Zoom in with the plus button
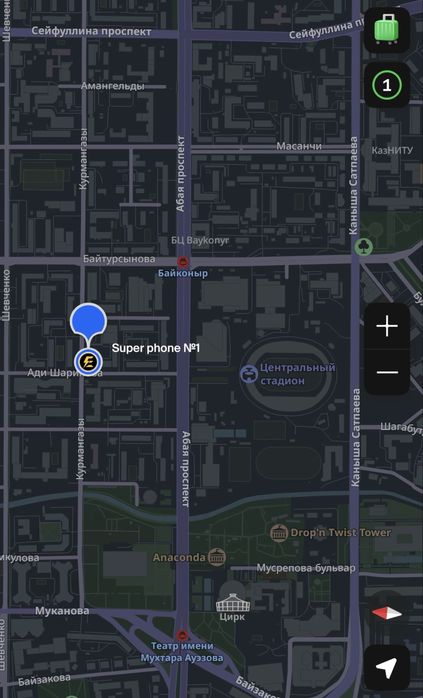This screenshot has width=423, height=698. pyautogui.click(x=386, y=327)
